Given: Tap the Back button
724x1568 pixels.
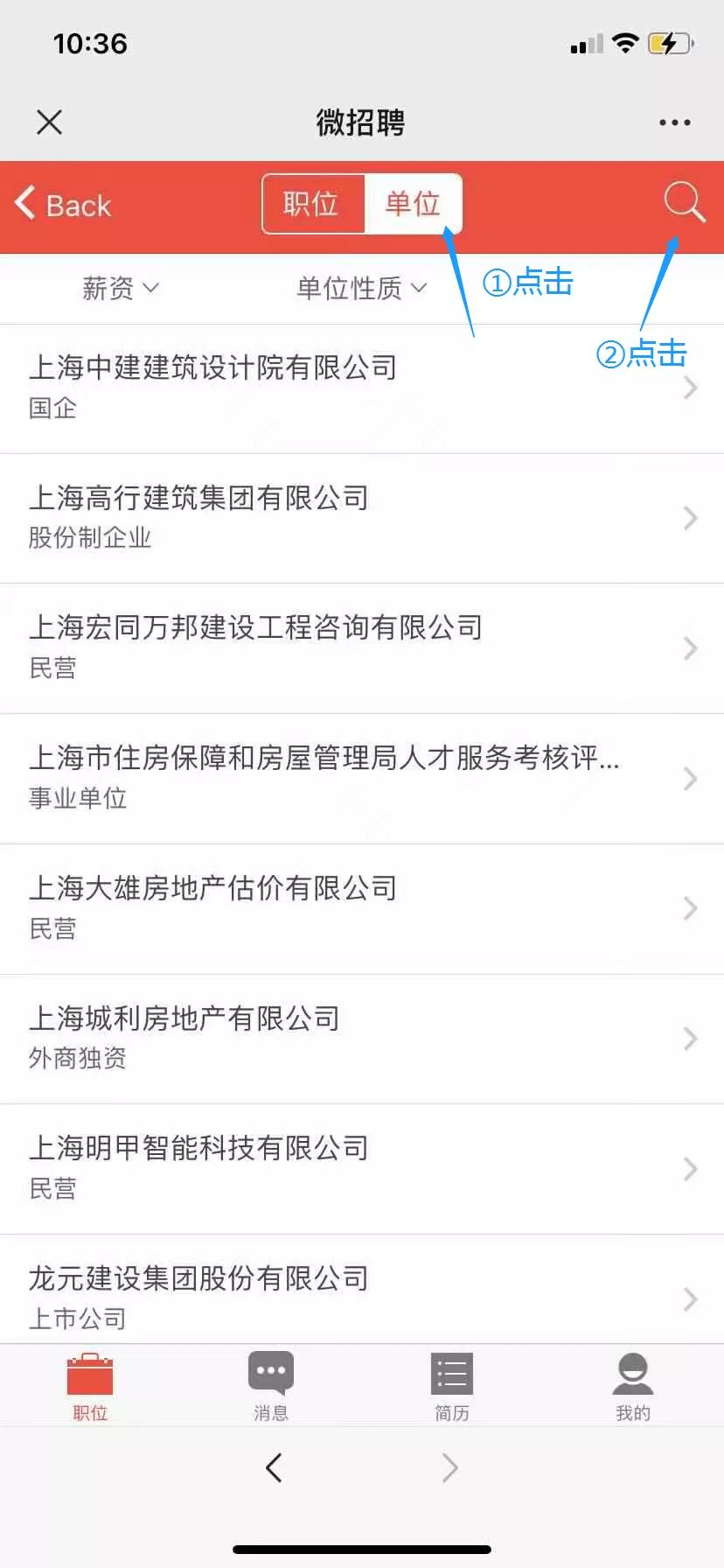Looking at the screenshot, I should (x=61, y=205).
